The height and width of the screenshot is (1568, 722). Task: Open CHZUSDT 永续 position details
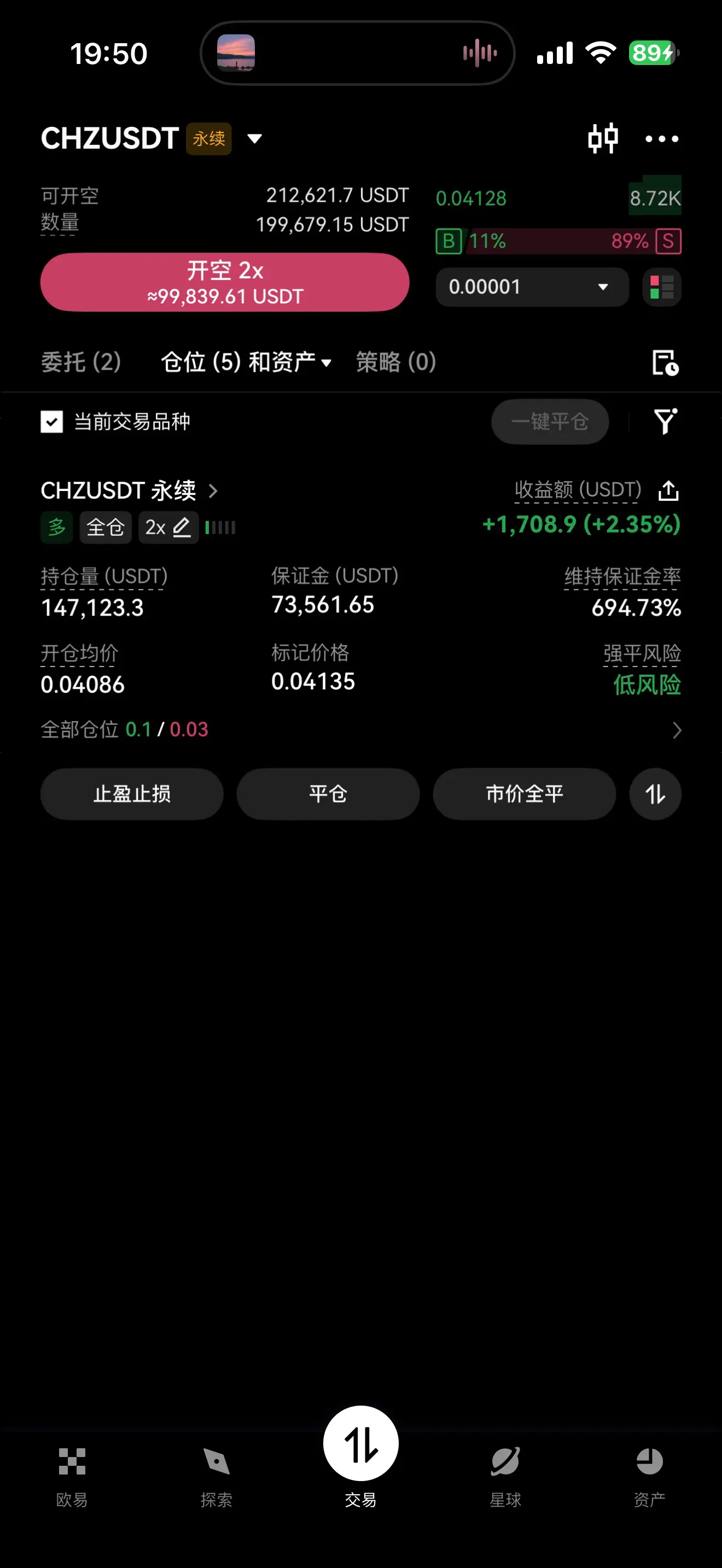tap(129, 490)
